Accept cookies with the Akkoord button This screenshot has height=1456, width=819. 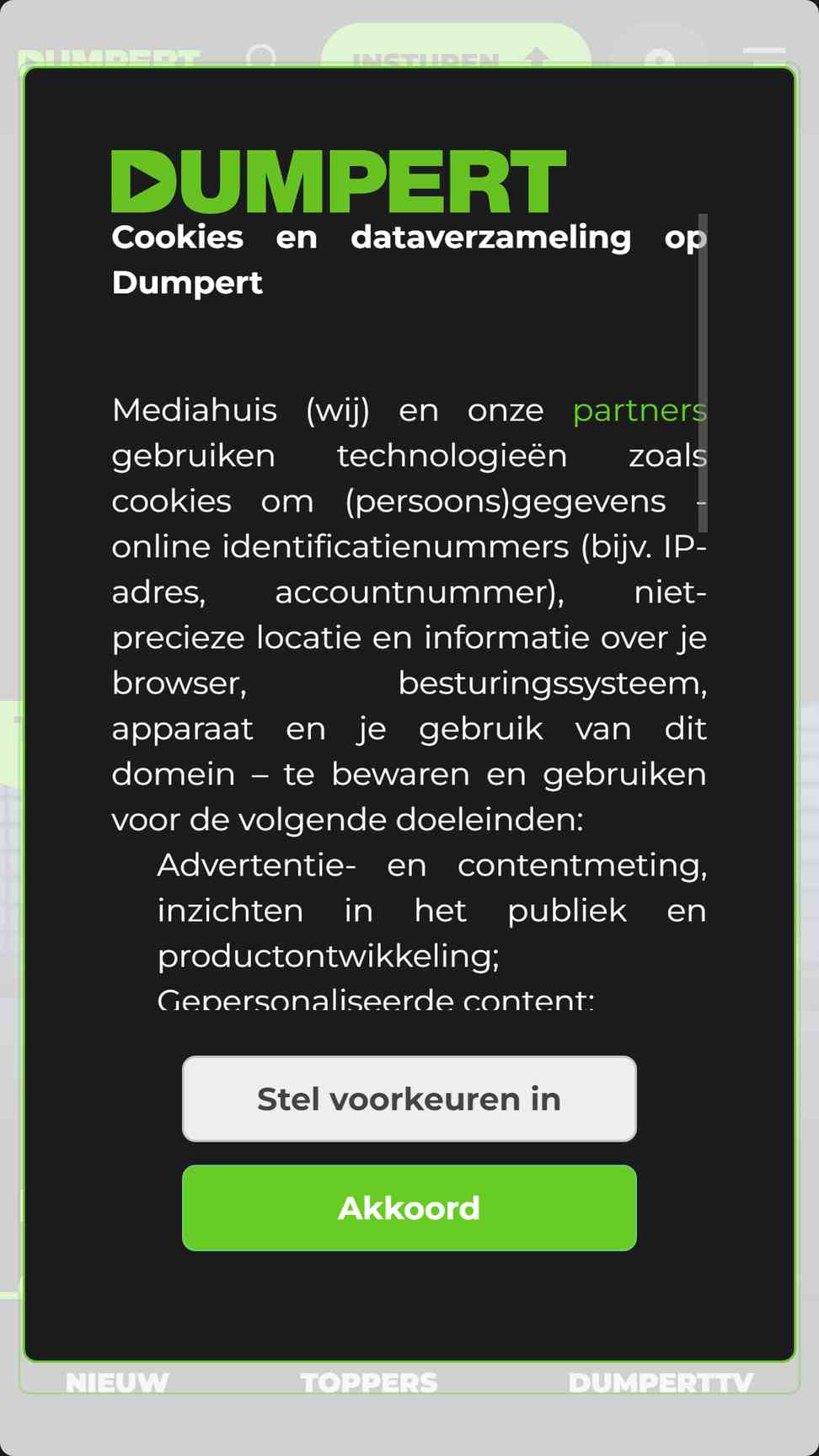[x=409, y=1207]
